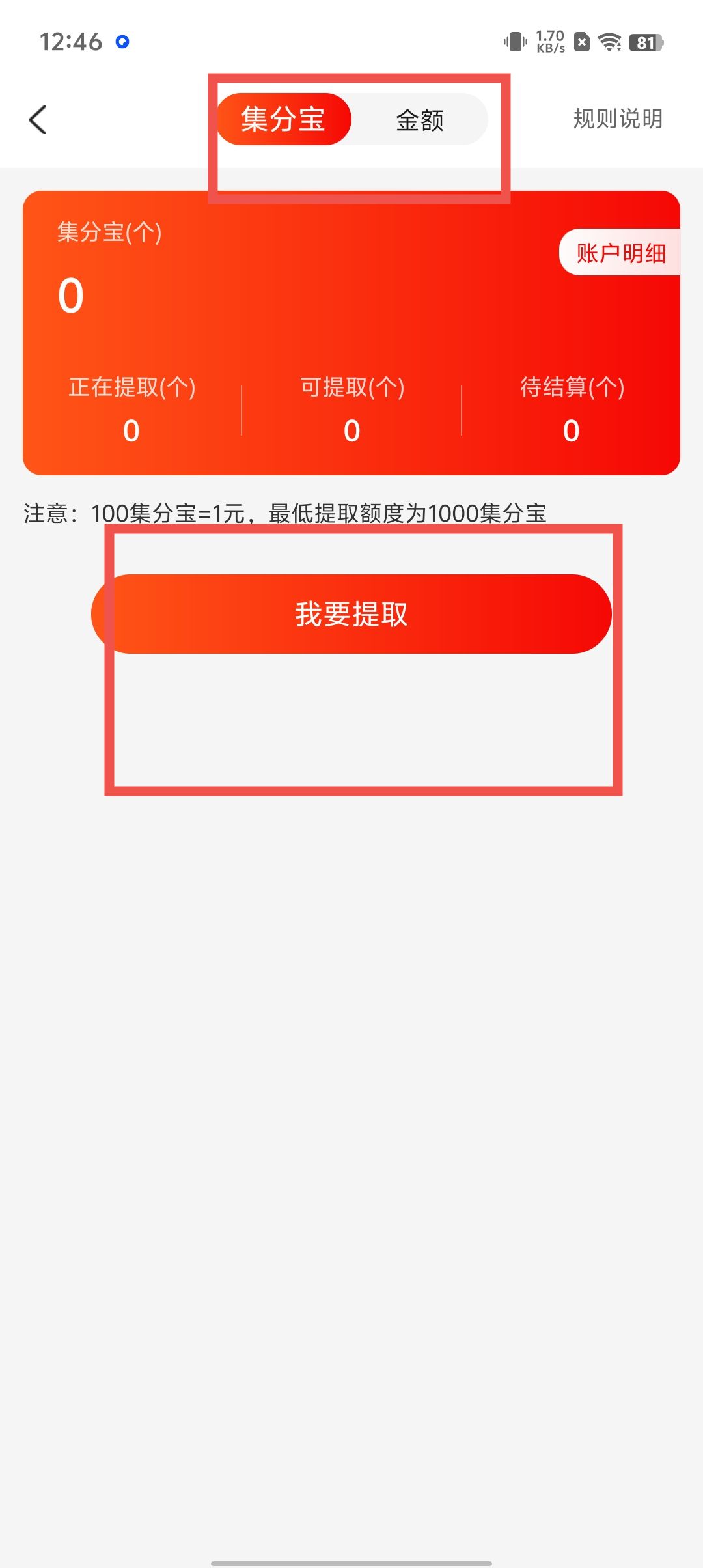
Task: Select the 集分宝 tab
Action: pos(284,120)
